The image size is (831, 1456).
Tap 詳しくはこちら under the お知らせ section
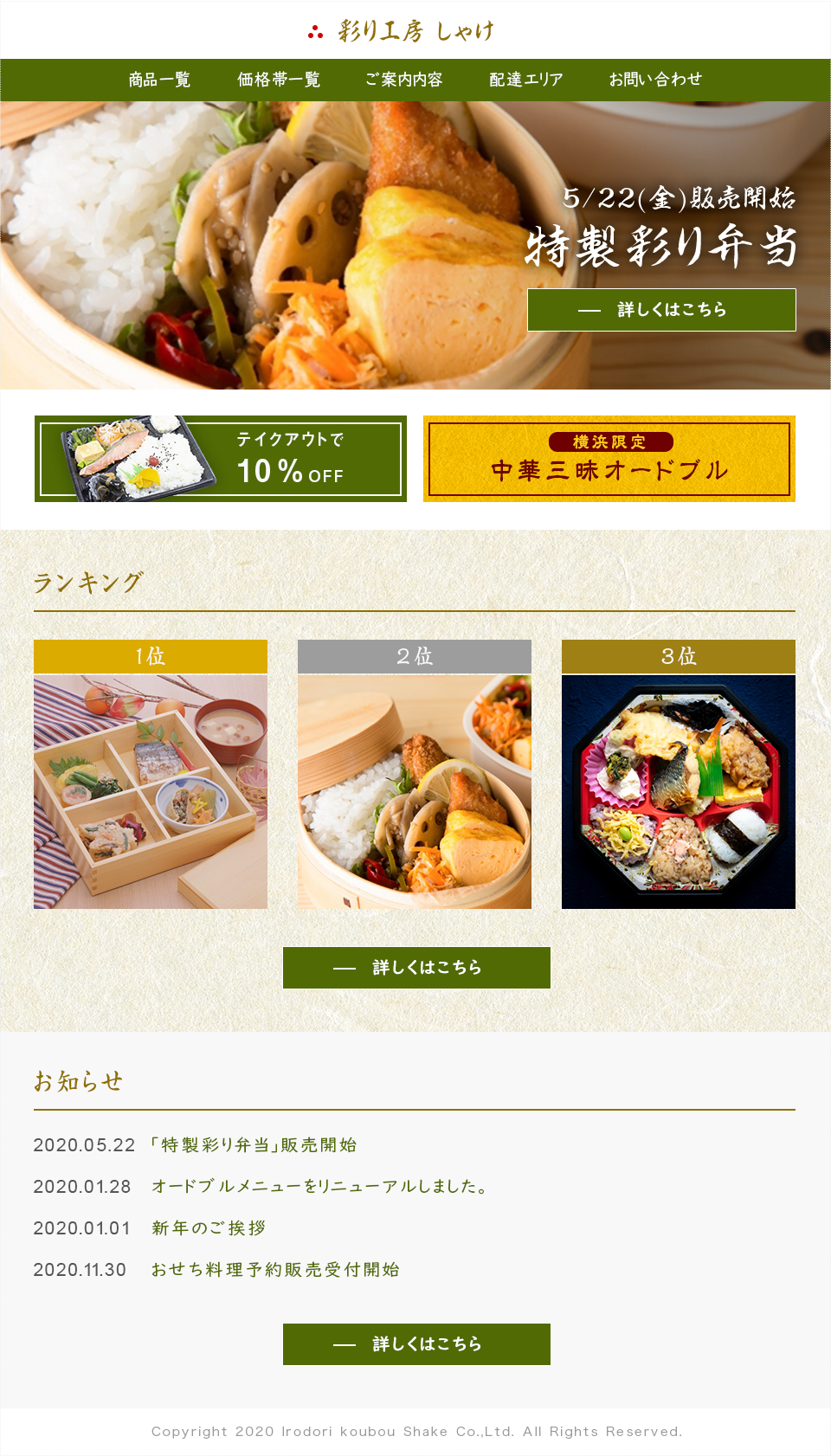point(416,1344)
